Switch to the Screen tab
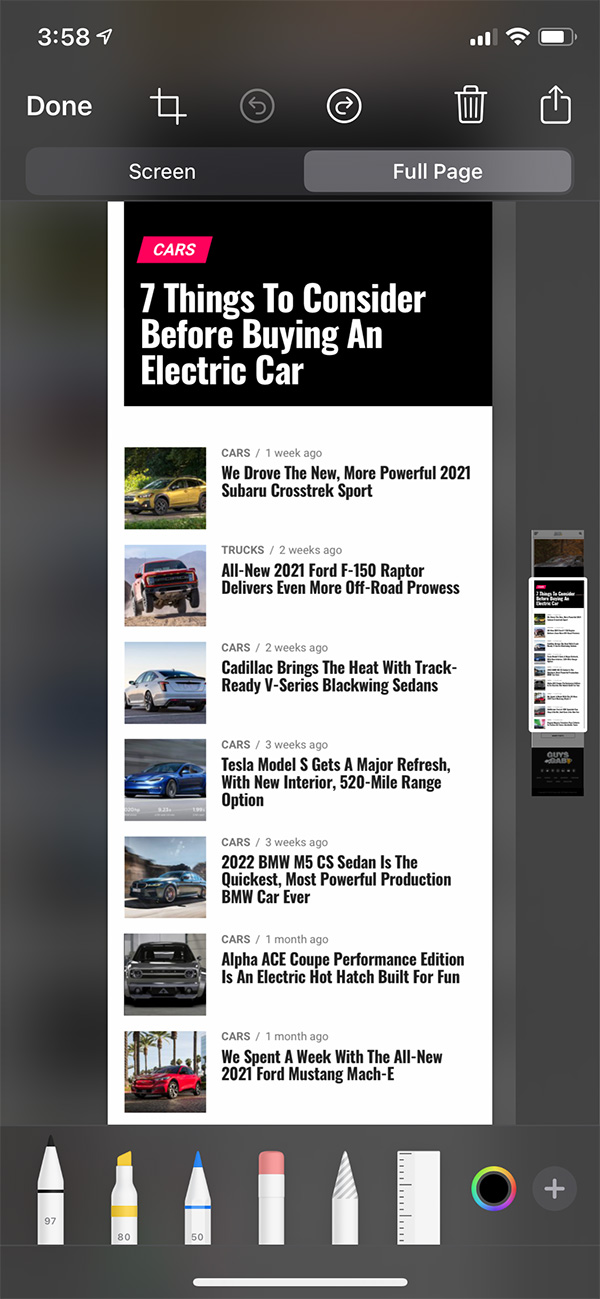 tap(162, 171)
